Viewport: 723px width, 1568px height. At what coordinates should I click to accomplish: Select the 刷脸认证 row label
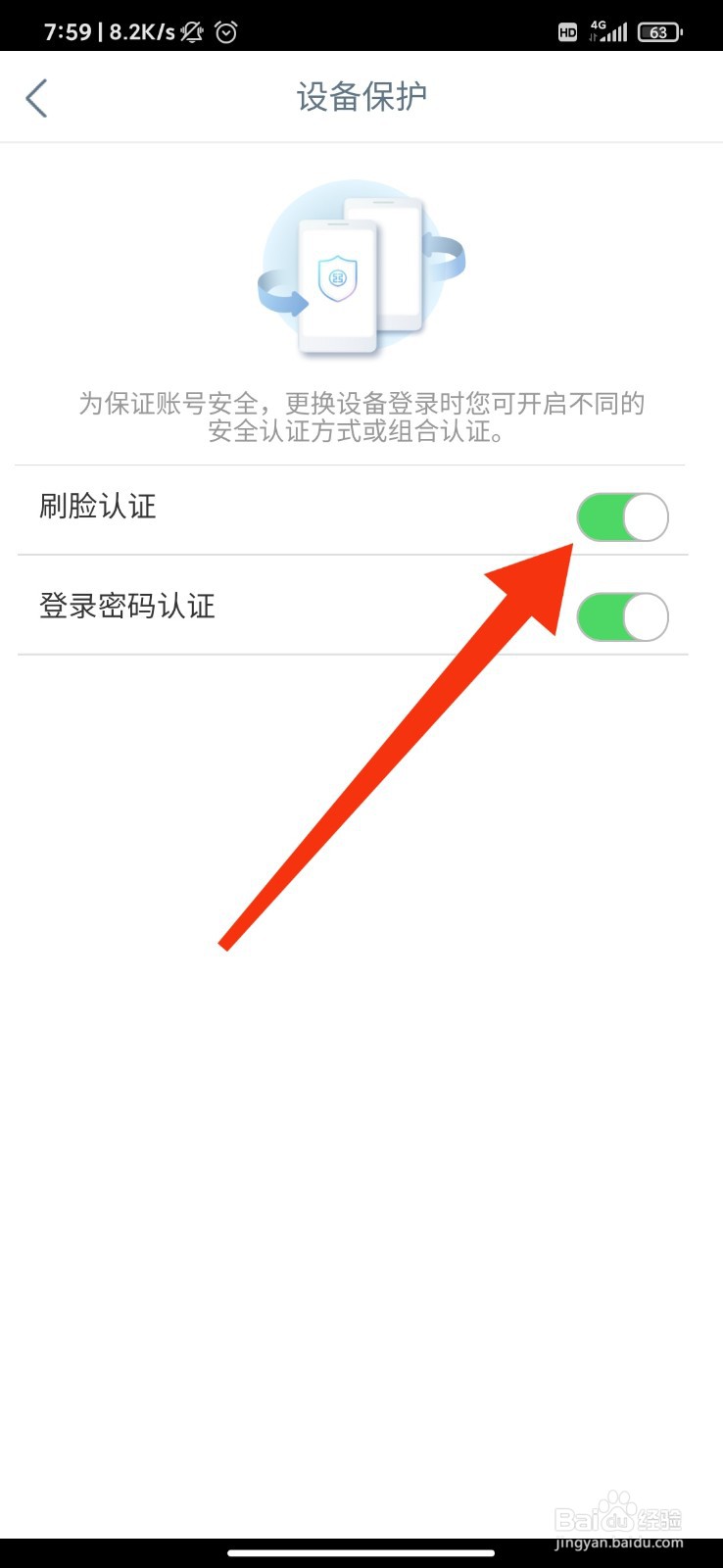tap(97, 508)
